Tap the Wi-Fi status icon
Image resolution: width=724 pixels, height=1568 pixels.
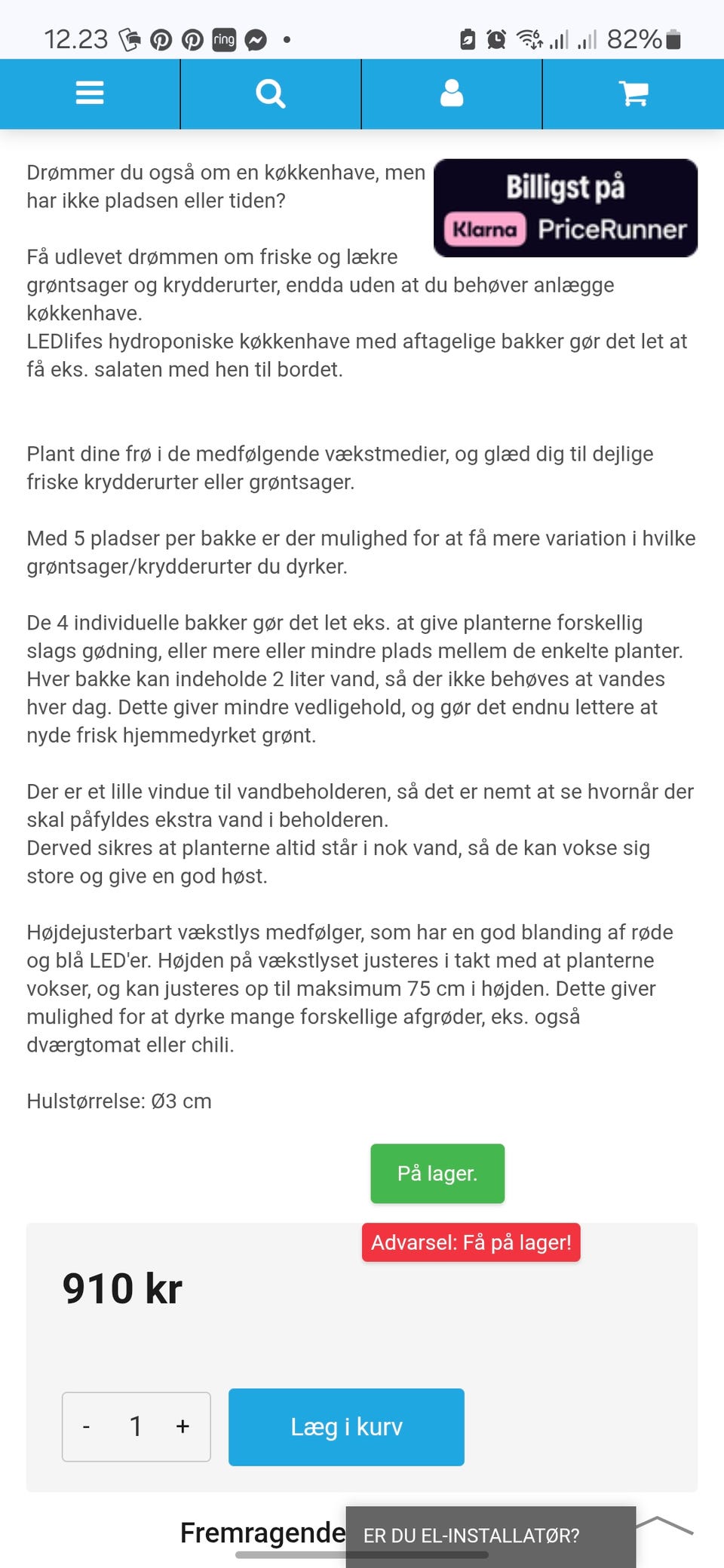pyautogui.click(x=529, y=37)
